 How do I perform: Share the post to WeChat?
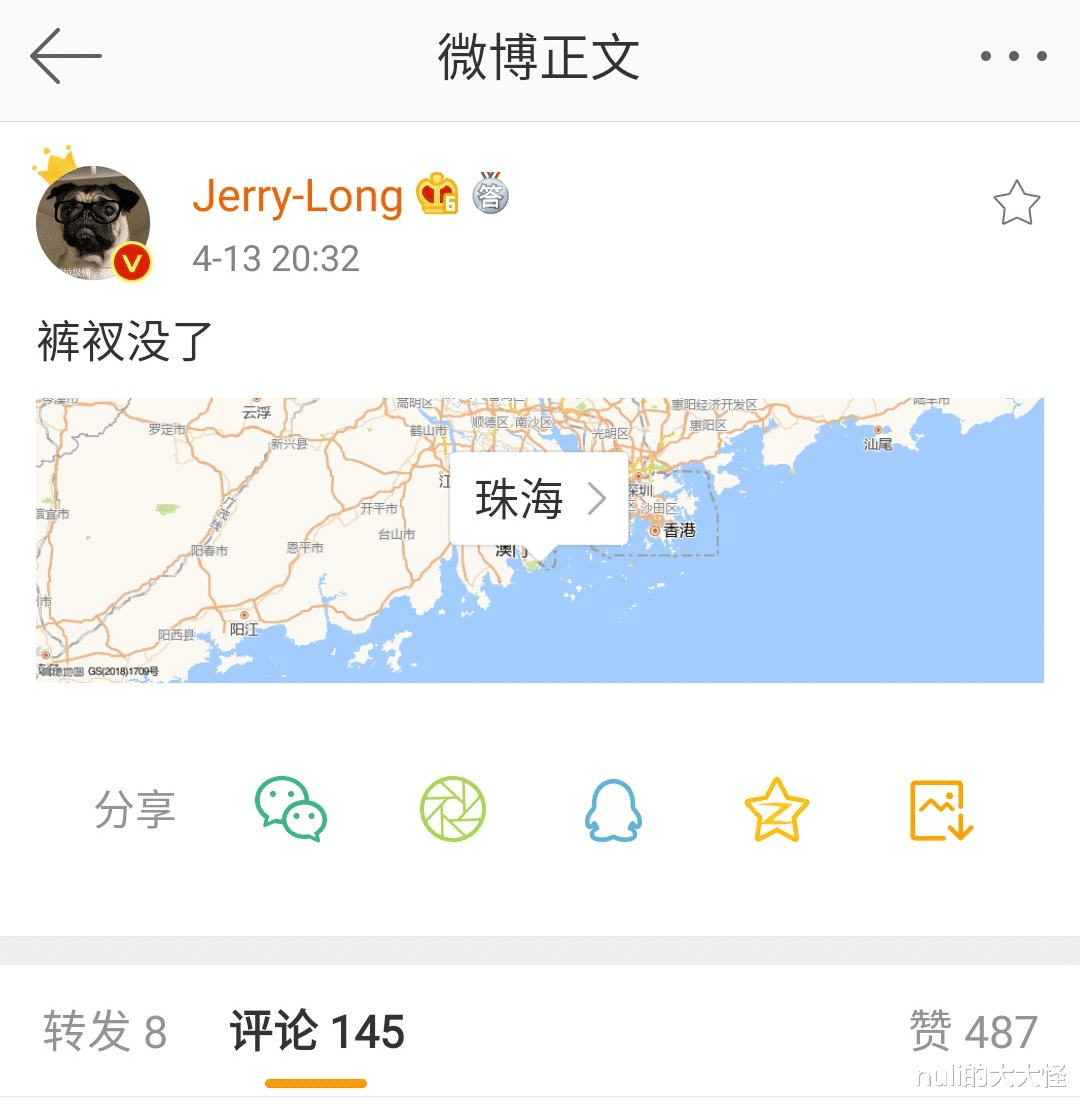pyautogui.click(x=290, y=811)
